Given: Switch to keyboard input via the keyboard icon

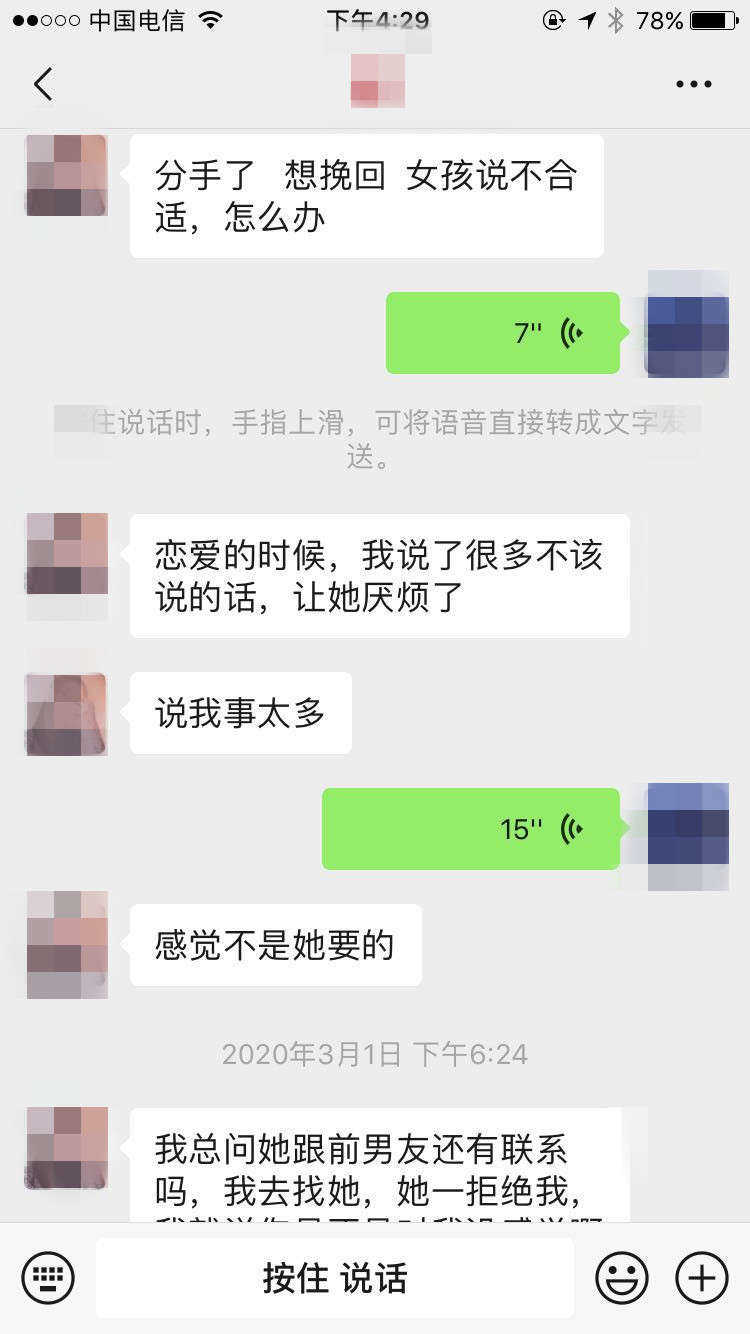Looking at the screenshot, I should (x=48, y=1277).
